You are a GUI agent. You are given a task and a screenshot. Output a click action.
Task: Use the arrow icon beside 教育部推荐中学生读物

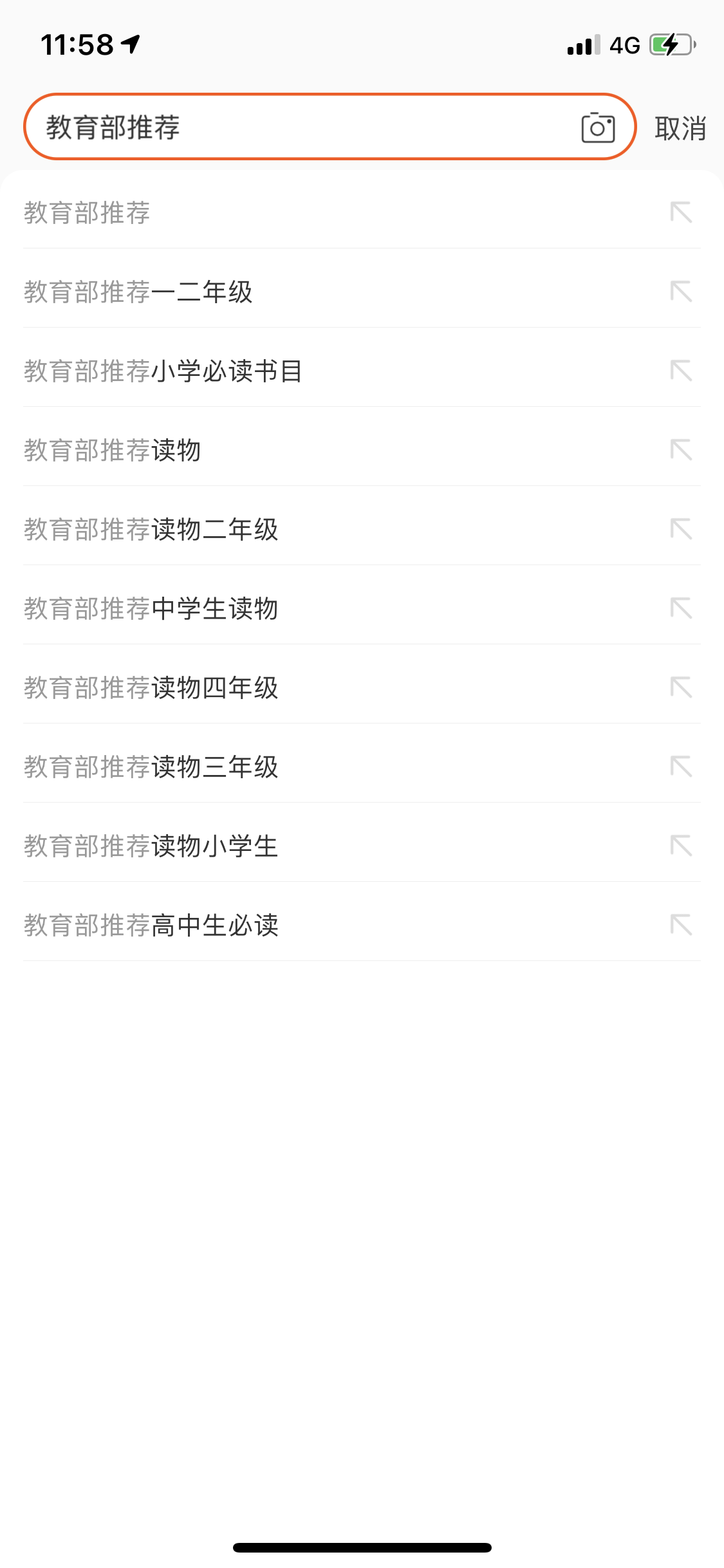681,608
